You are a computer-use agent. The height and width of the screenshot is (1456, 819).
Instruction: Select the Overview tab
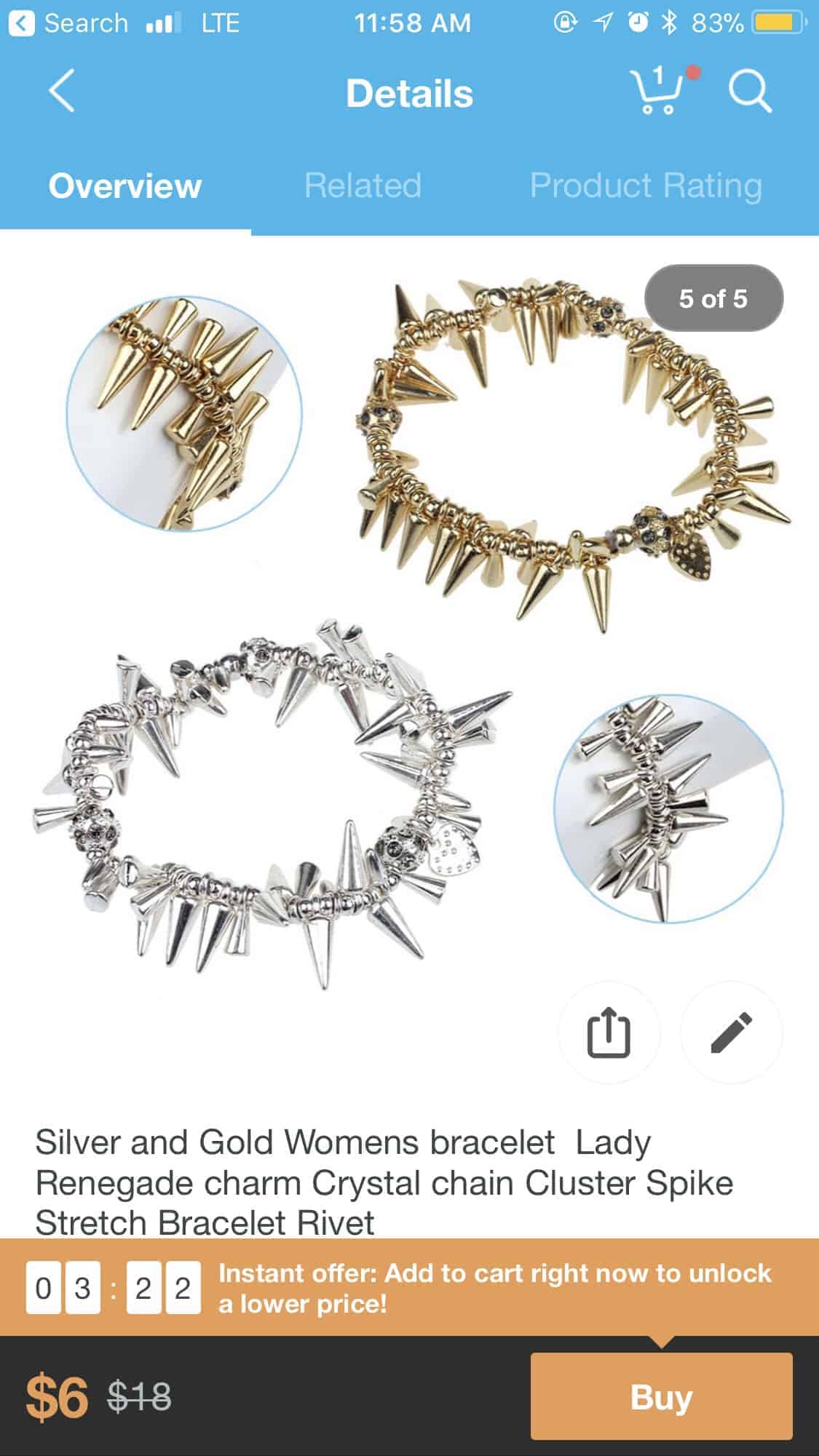point(125,185)
